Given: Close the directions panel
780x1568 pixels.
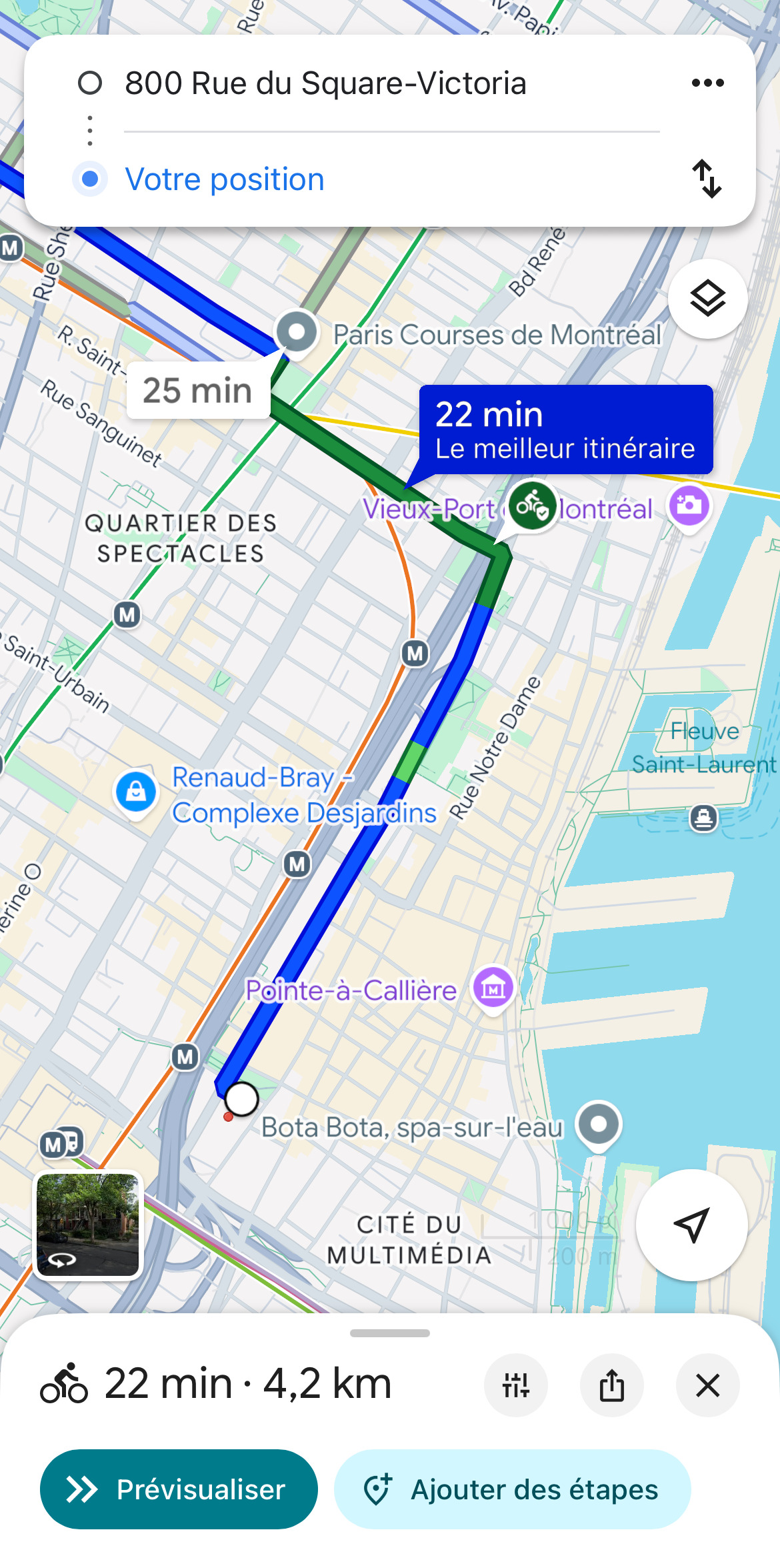Looking at the screenshot, I should 707,1385.
